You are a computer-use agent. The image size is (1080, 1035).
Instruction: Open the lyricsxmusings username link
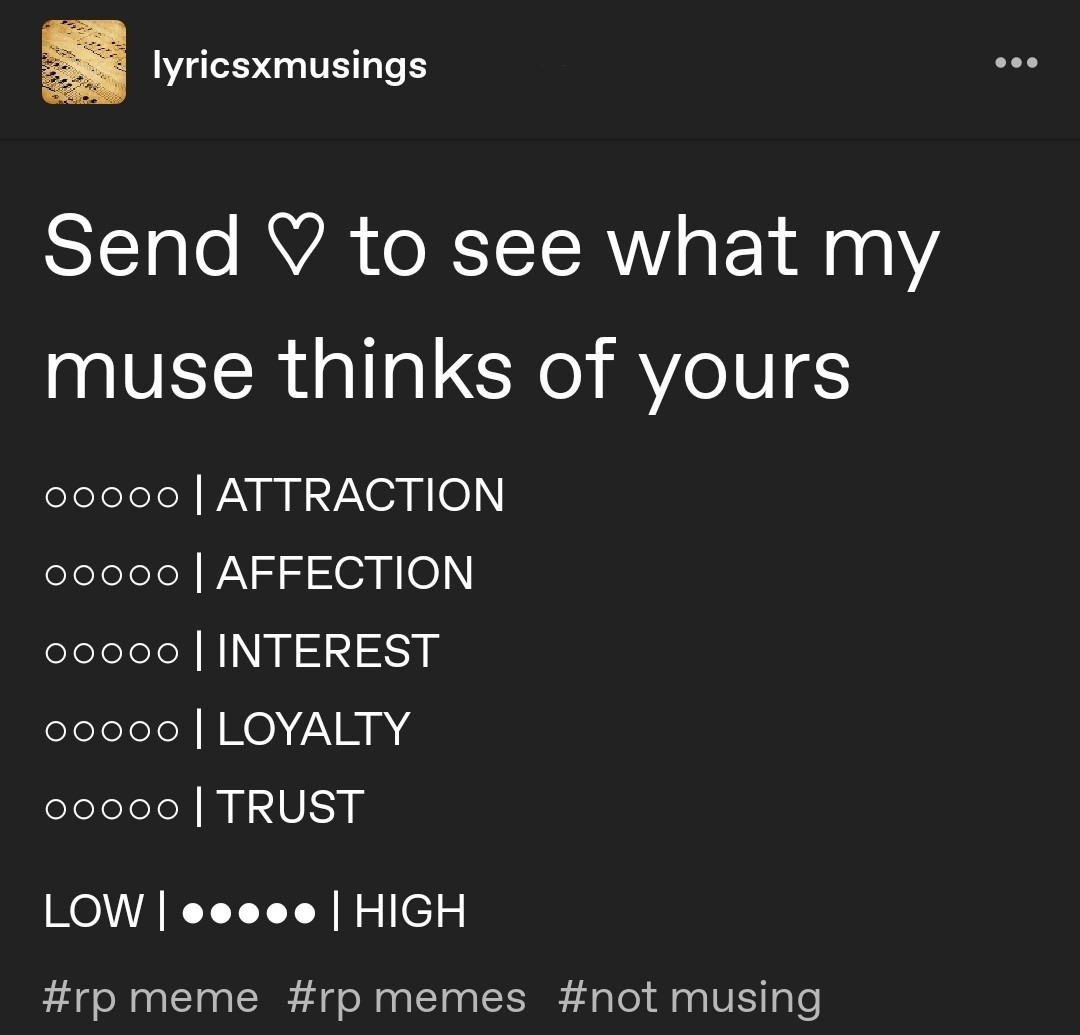pos(289,66)
